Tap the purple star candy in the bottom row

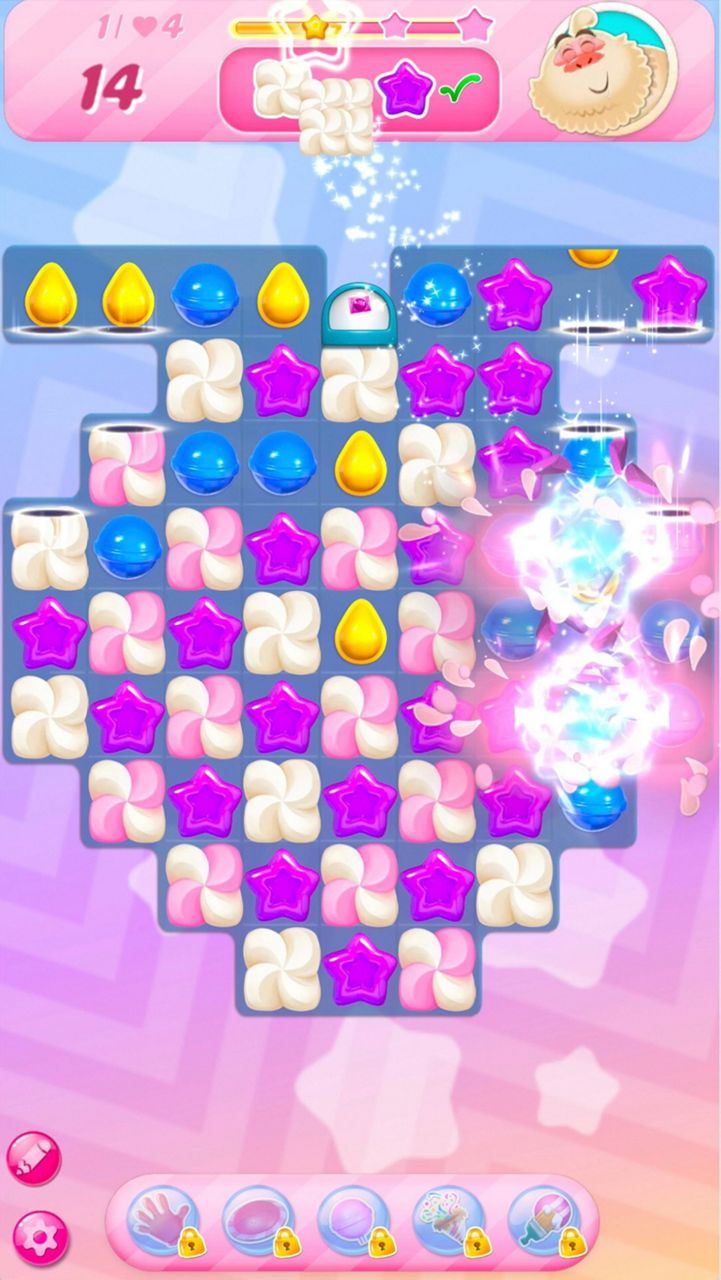click(358, 967)
